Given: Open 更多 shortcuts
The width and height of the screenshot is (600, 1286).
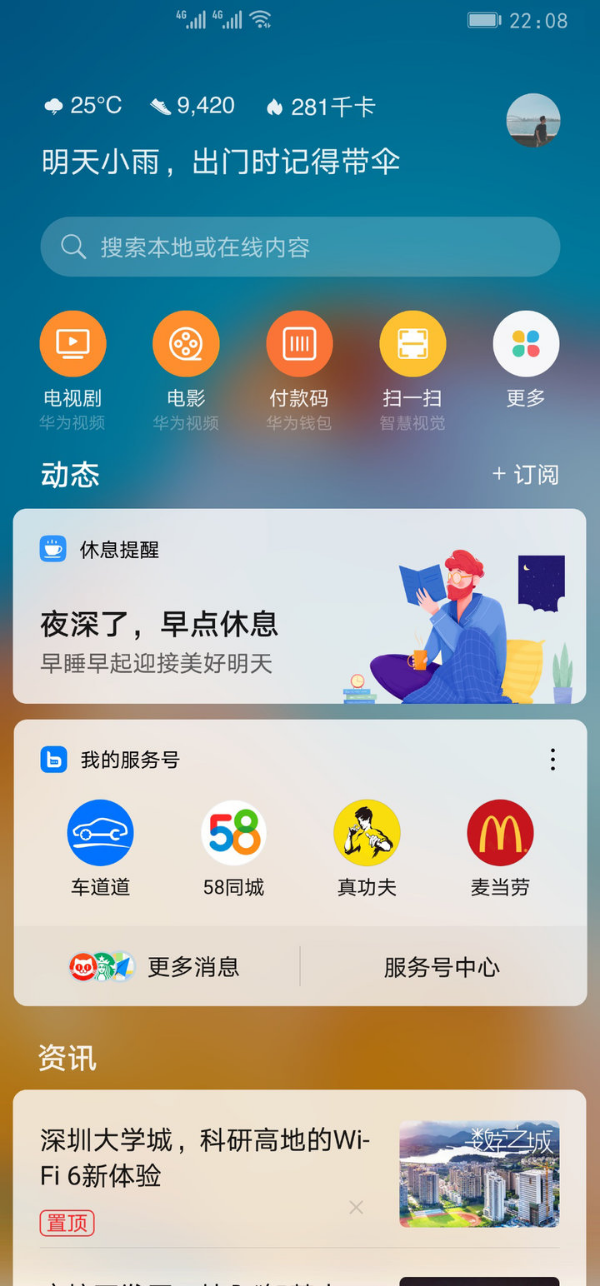Looking at the screenshot, I should pos(526,345).
